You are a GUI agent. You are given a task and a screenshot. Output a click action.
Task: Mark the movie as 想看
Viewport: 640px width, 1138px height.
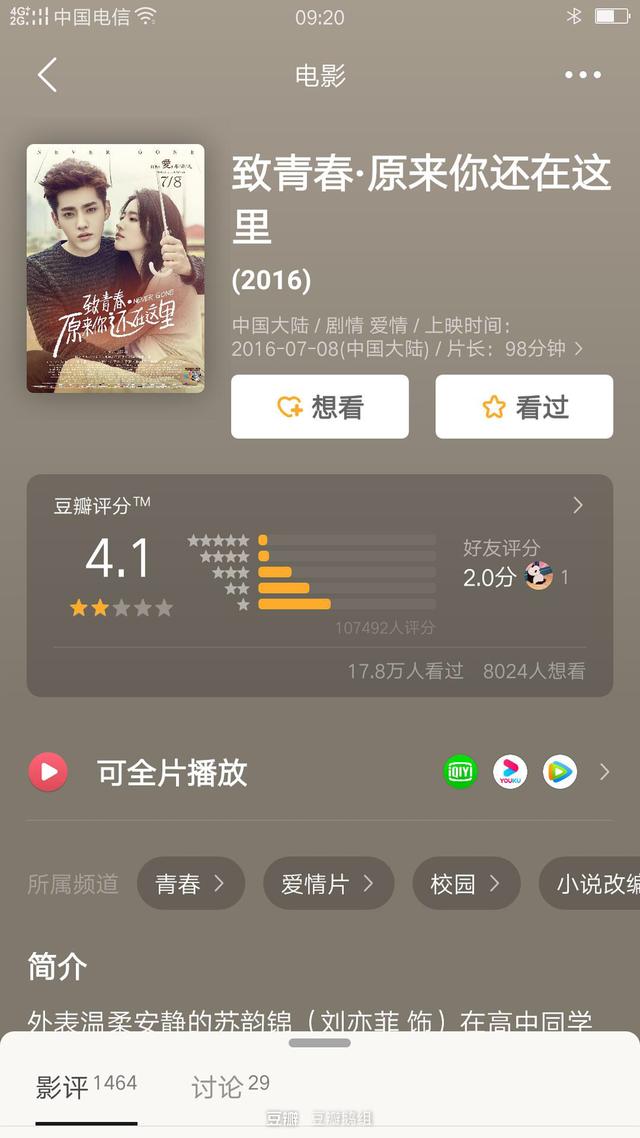(320, 407)
